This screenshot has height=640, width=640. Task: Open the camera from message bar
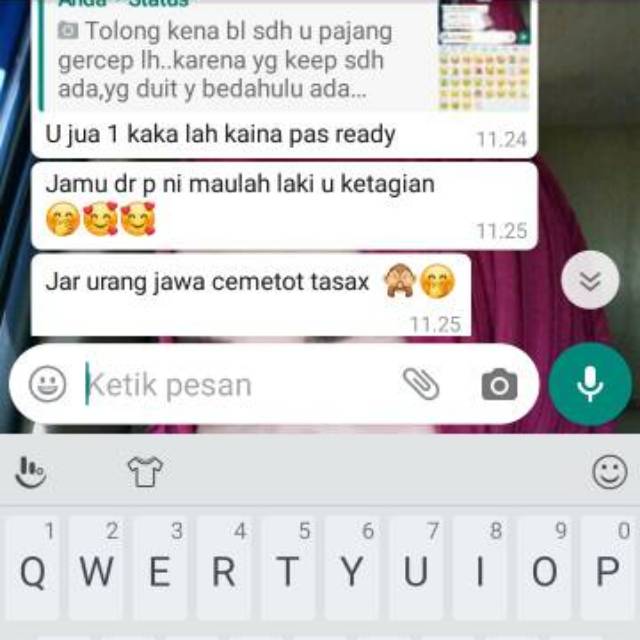[499, 384]
